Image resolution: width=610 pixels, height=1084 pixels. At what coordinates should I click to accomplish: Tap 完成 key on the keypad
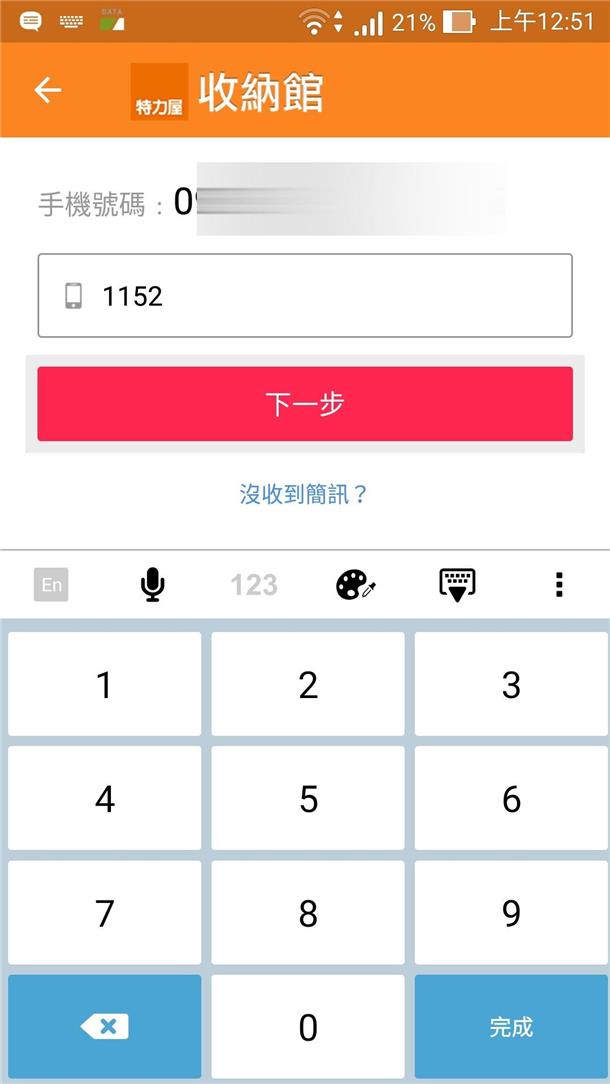(511, 1027)
